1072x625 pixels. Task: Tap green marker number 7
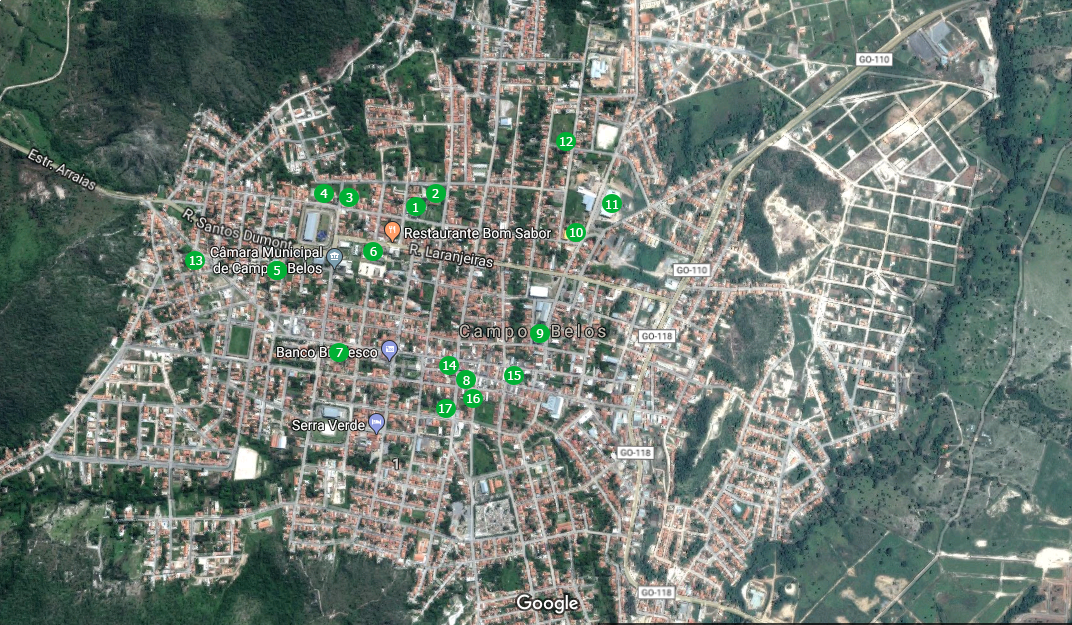339,352
